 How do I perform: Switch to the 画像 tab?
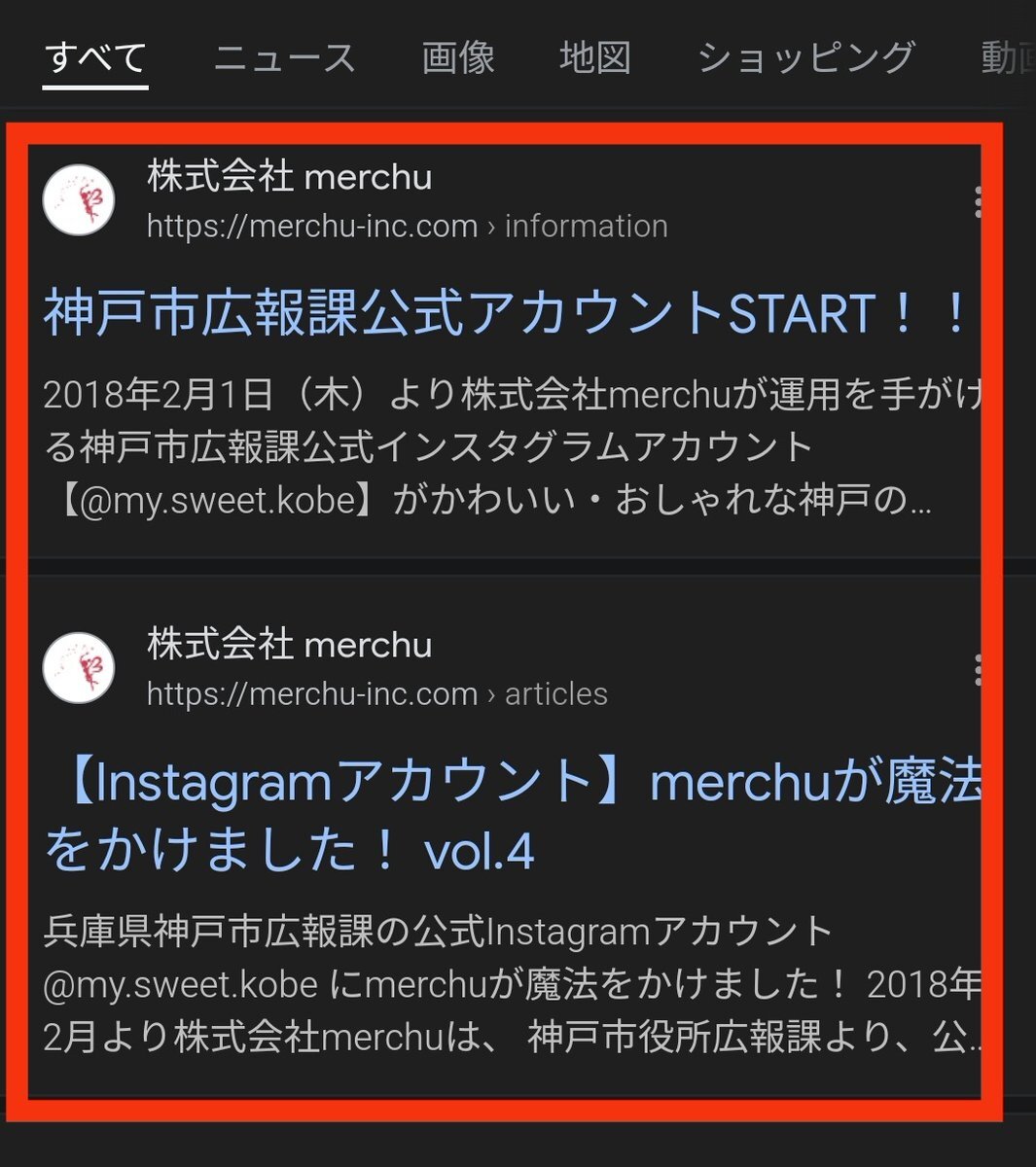(x=458, y=57)
